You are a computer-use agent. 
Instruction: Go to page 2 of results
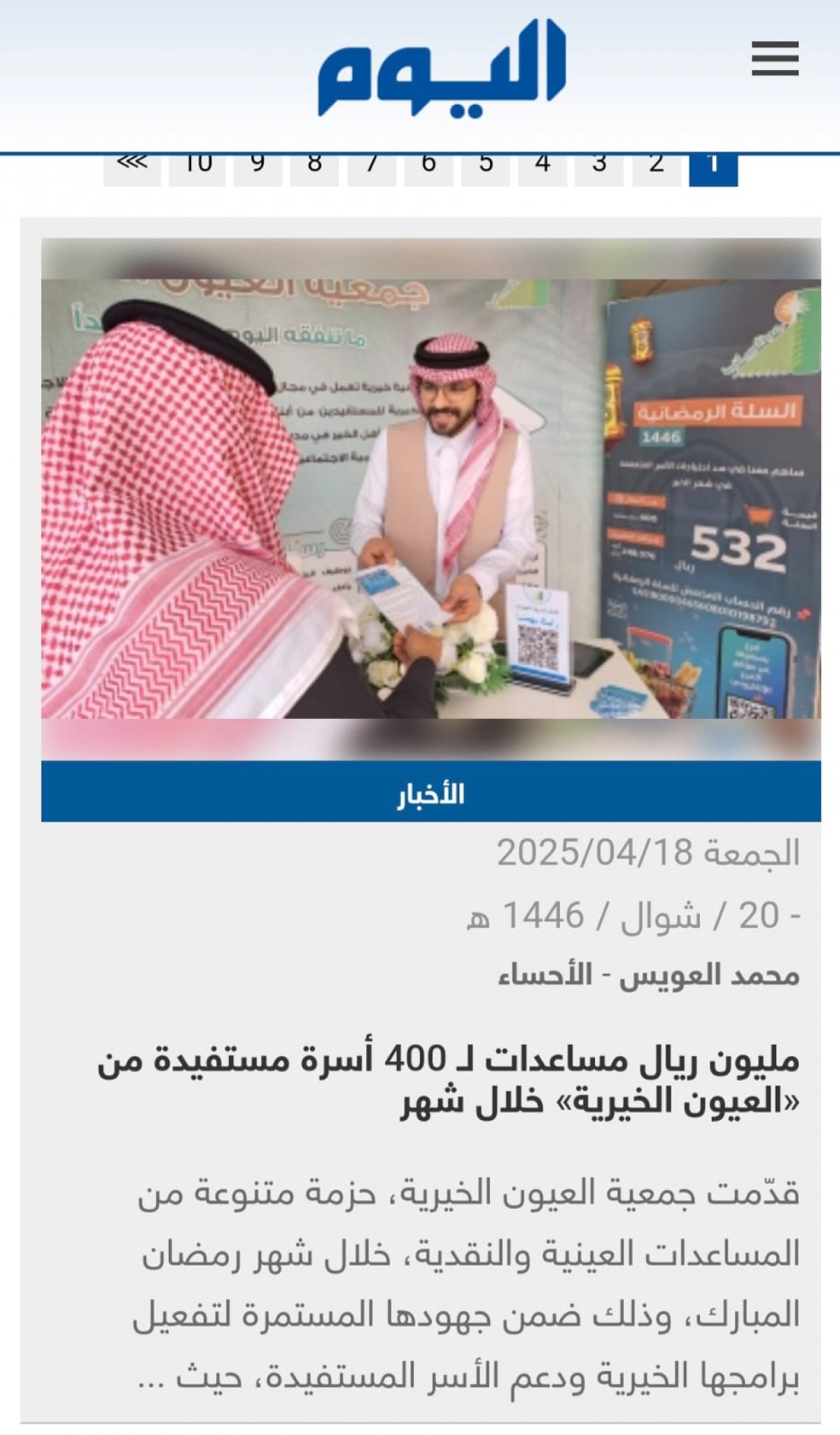pos(656,169)
